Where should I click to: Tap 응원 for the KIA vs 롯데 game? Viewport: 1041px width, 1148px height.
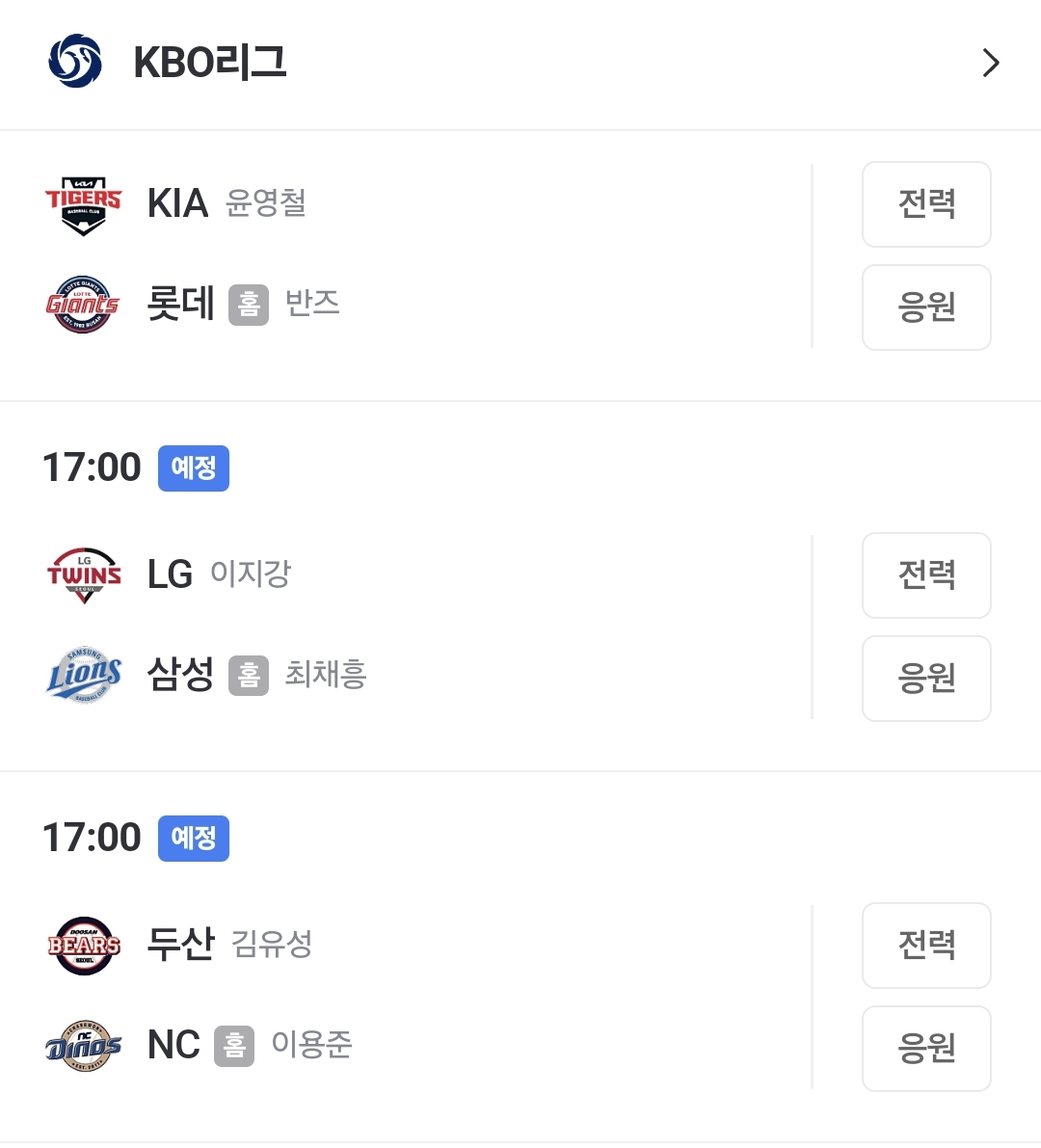pos(925,307)
